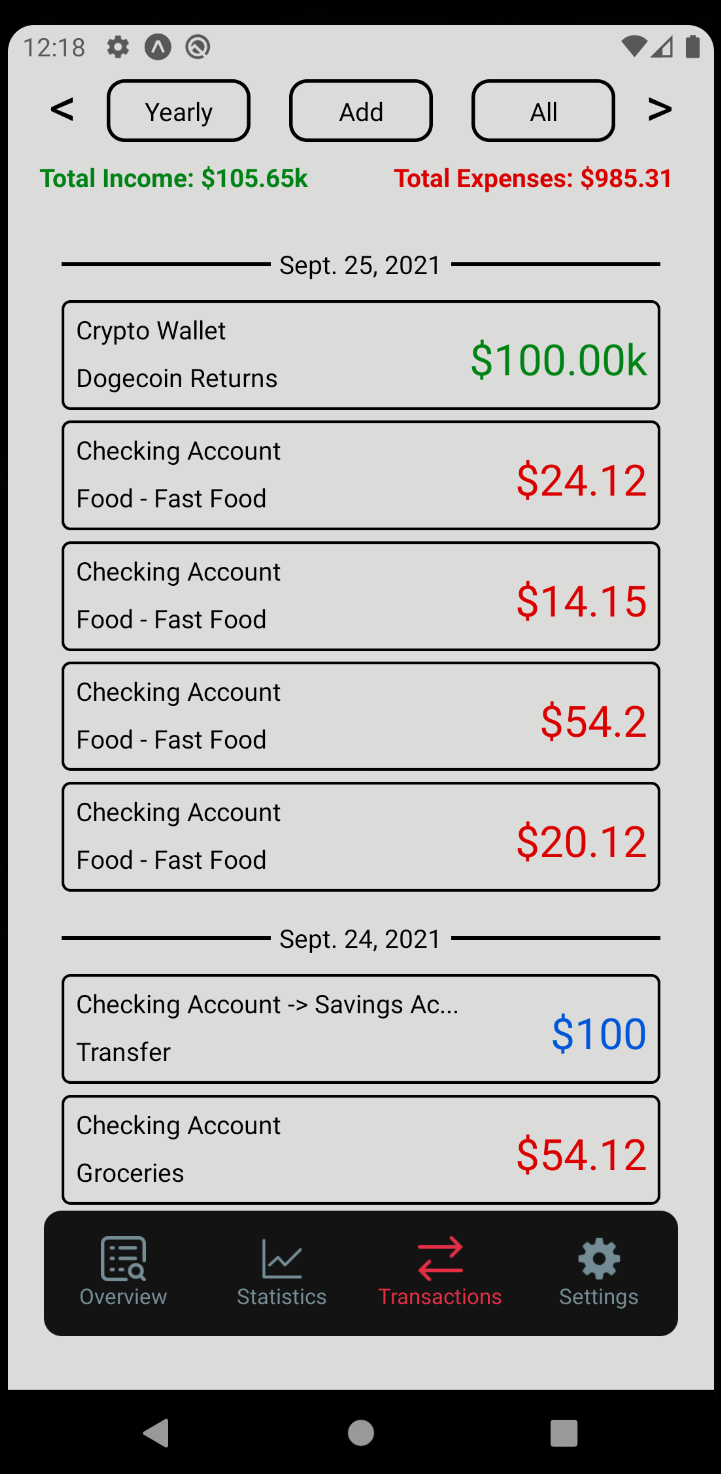Image resolution: width=721 pixels, height=1474 pixels.
Task: Open the $54.2 Fast Food transaction
Action: click(360, 716)
